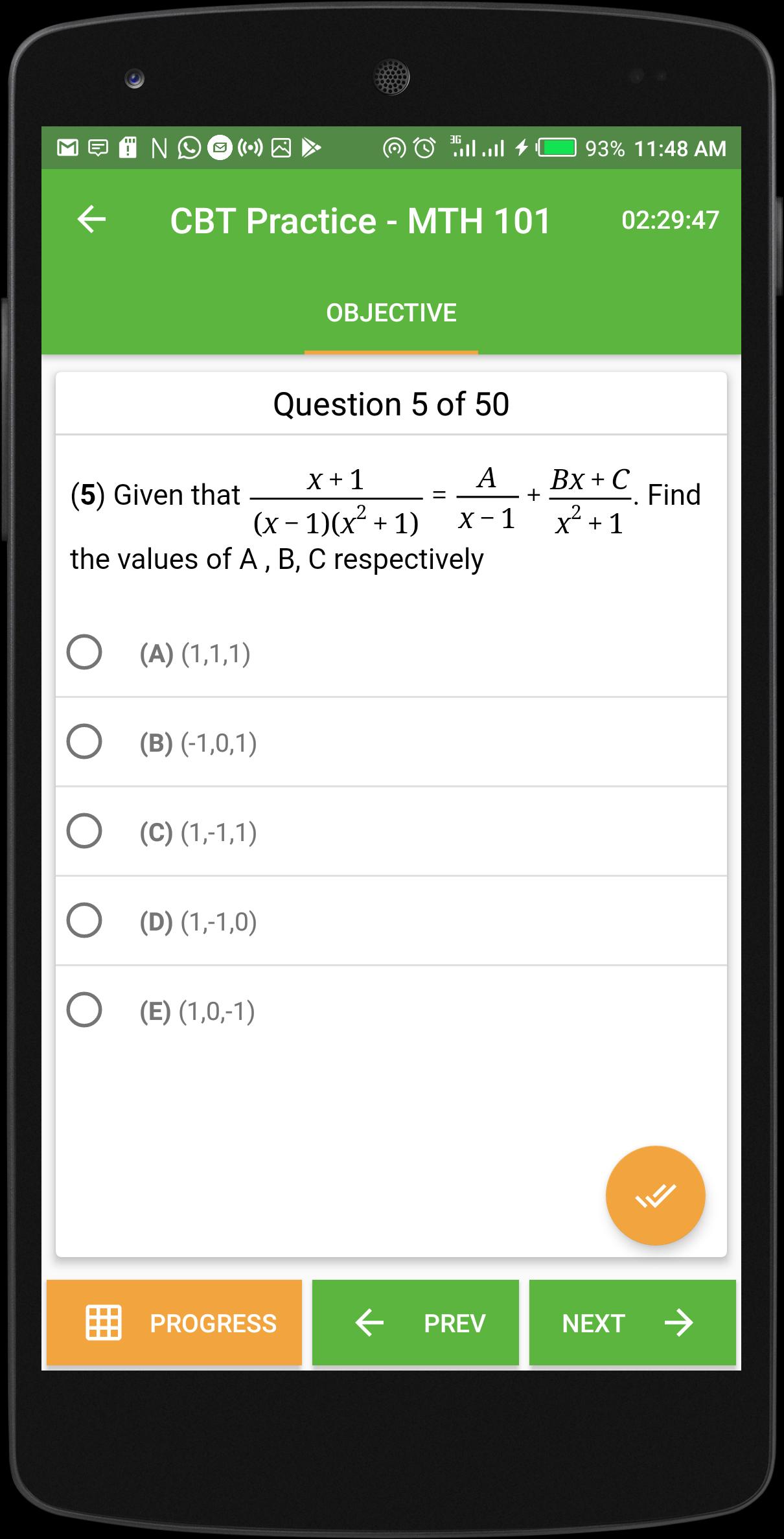Tap the orange double-check submit button
The height and width of the screenshot is (1539, 784).
click(x=655, y=1196)
